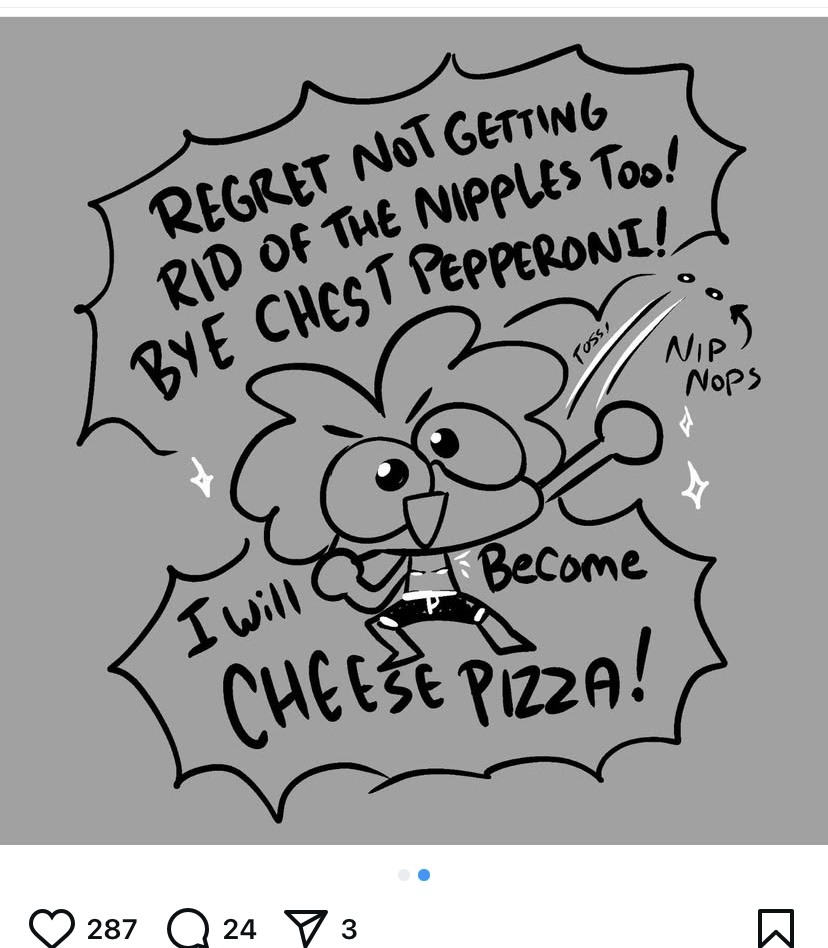Viewport: 828px width, 948px height.
Task: Bookmark this comic post
Action: pos(775,928)
